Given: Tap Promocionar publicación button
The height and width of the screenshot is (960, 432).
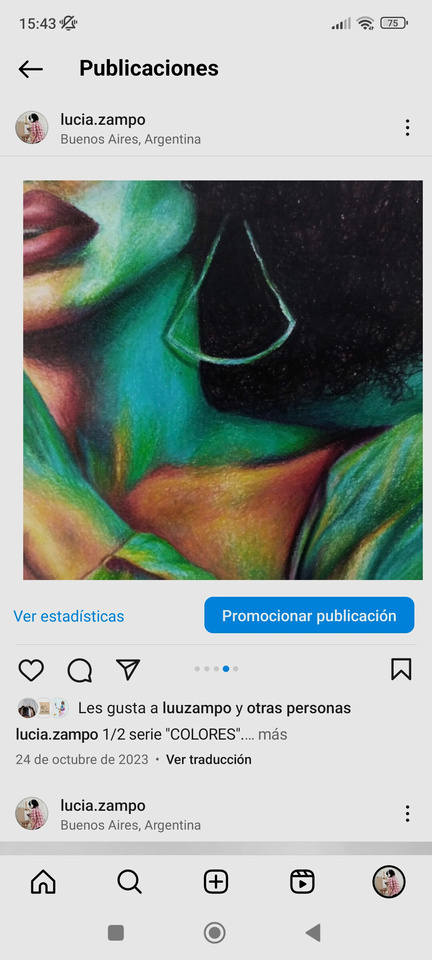Looking at the screenshot, I should point(309,615).
